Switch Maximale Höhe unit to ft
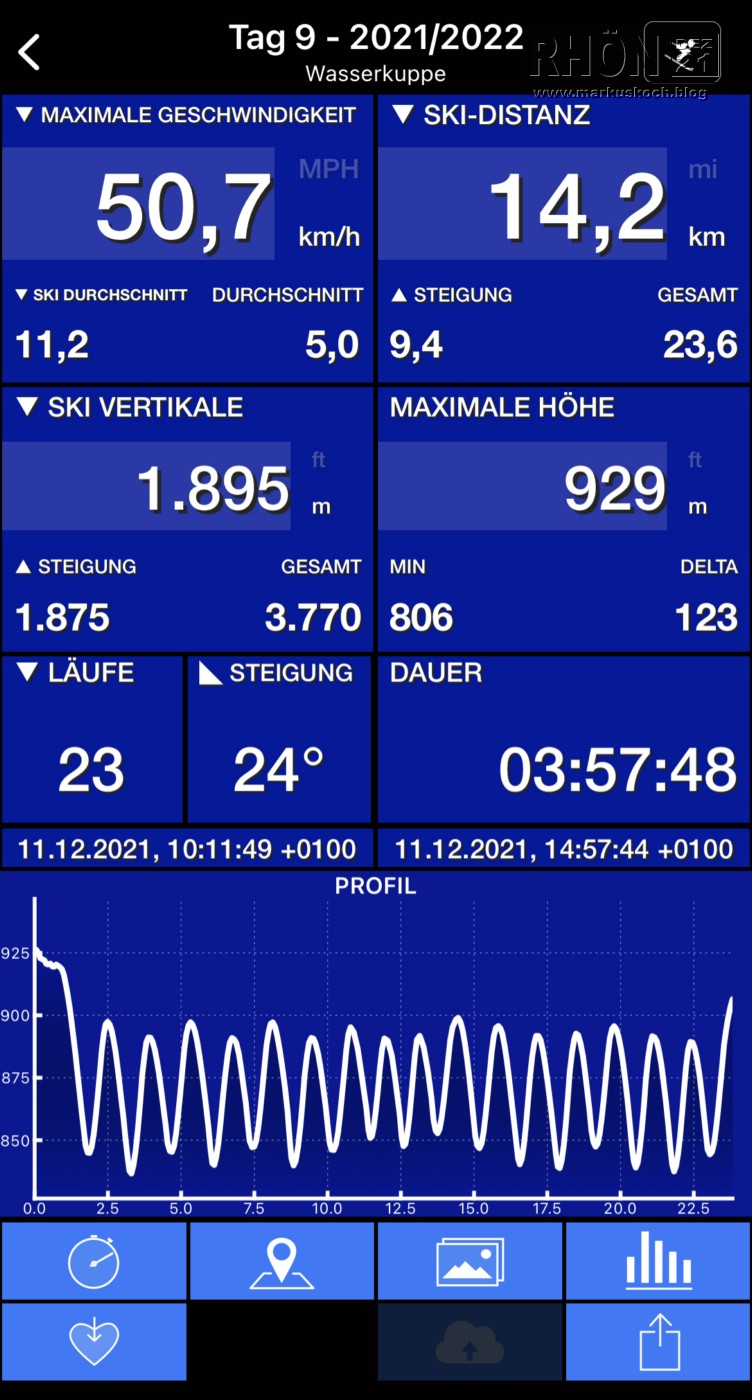The image size is (752, 1400). (x=697, y=461)
